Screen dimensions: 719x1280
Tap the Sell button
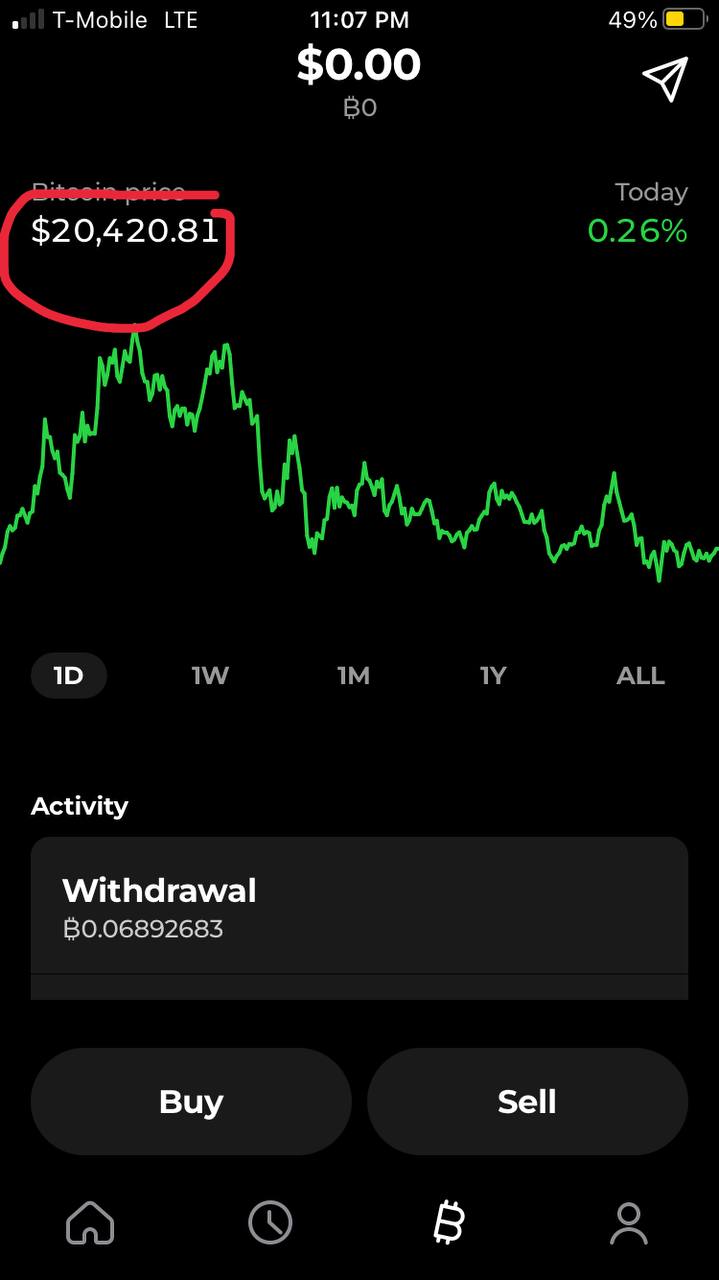coord(527,1101)
